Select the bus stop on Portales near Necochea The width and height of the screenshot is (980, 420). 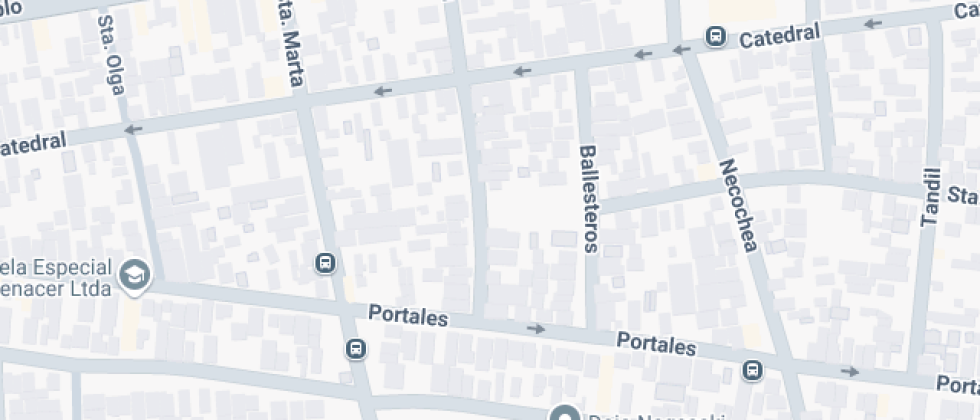pyautogui.click(x=753, y=370)
